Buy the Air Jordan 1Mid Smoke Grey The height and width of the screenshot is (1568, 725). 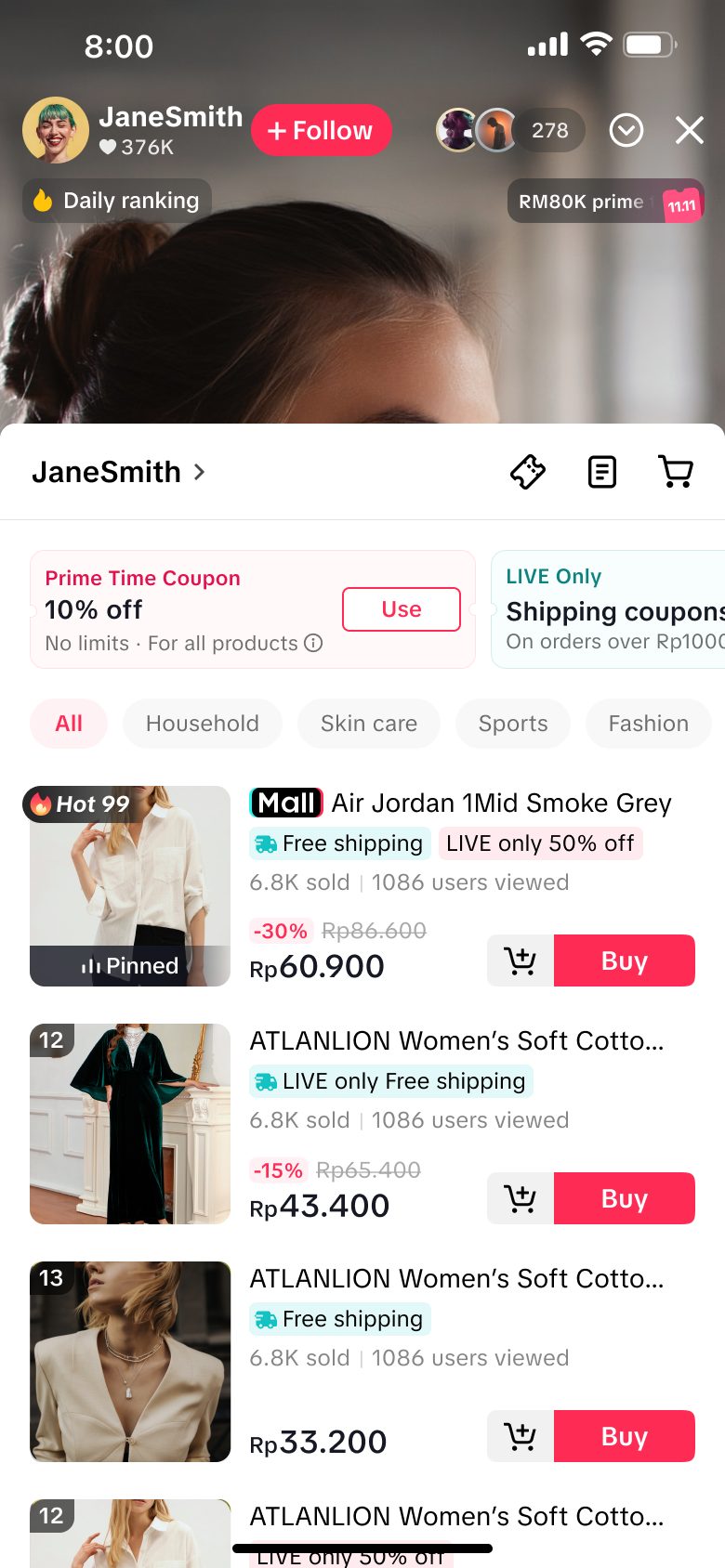pos(624,960)
